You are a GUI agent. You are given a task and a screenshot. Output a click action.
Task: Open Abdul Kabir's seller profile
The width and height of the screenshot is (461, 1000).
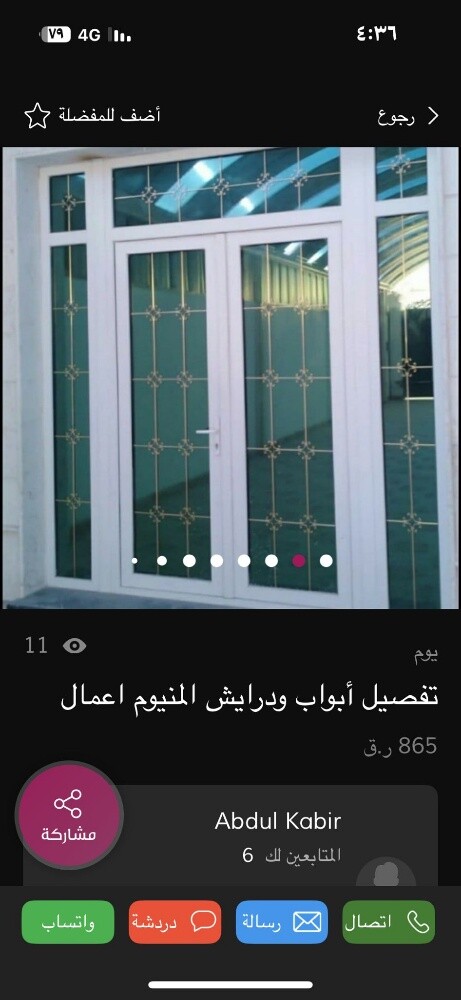(277, 821)
